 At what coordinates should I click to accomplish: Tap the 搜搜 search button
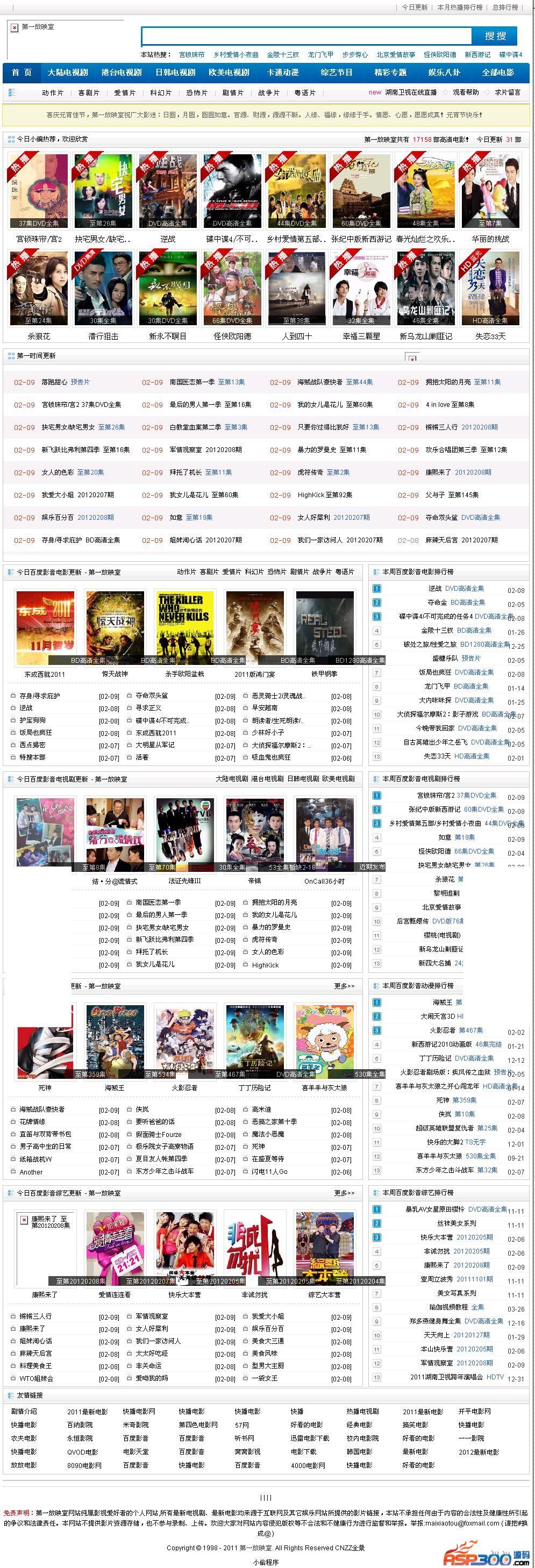[495, 36]
